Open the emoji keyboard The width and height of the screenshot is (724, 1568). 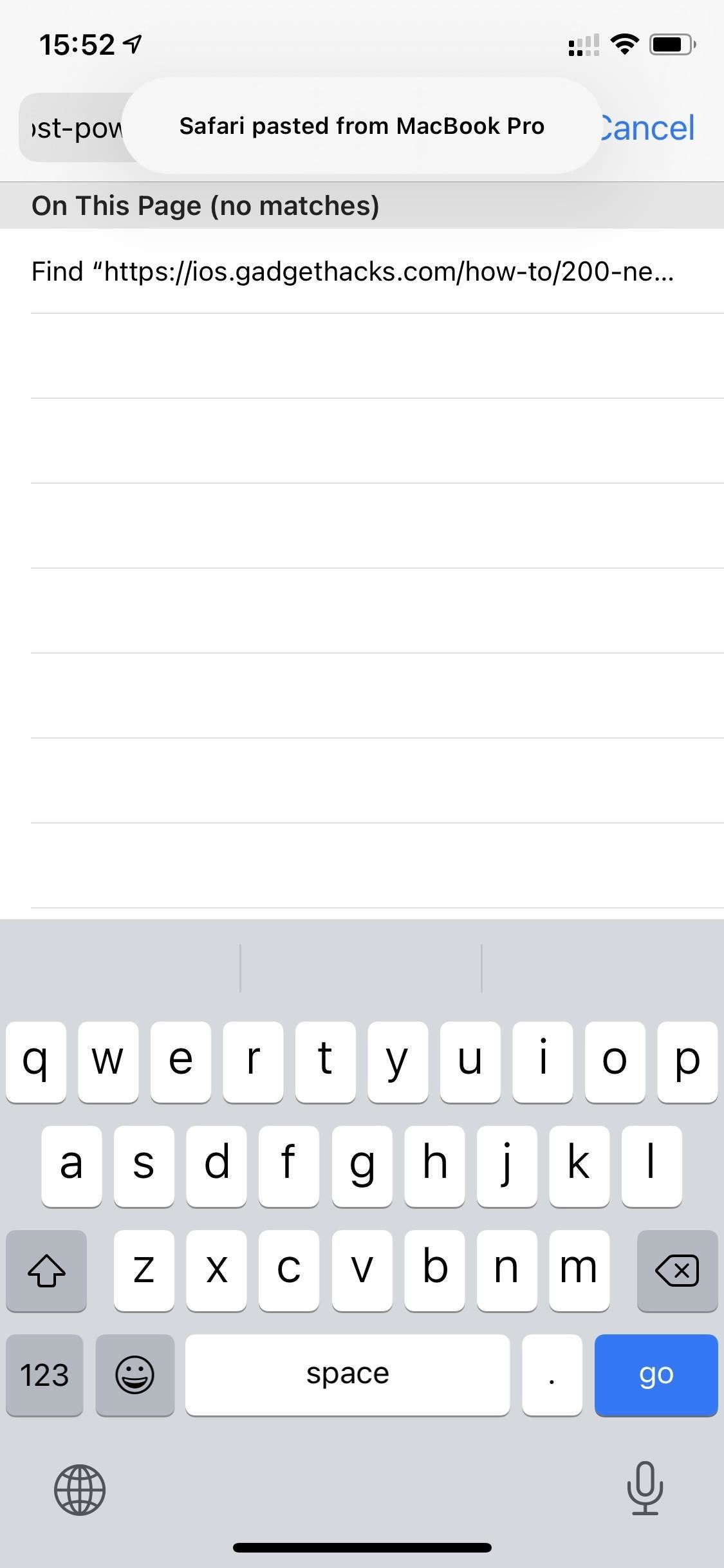click(135, 1374)
